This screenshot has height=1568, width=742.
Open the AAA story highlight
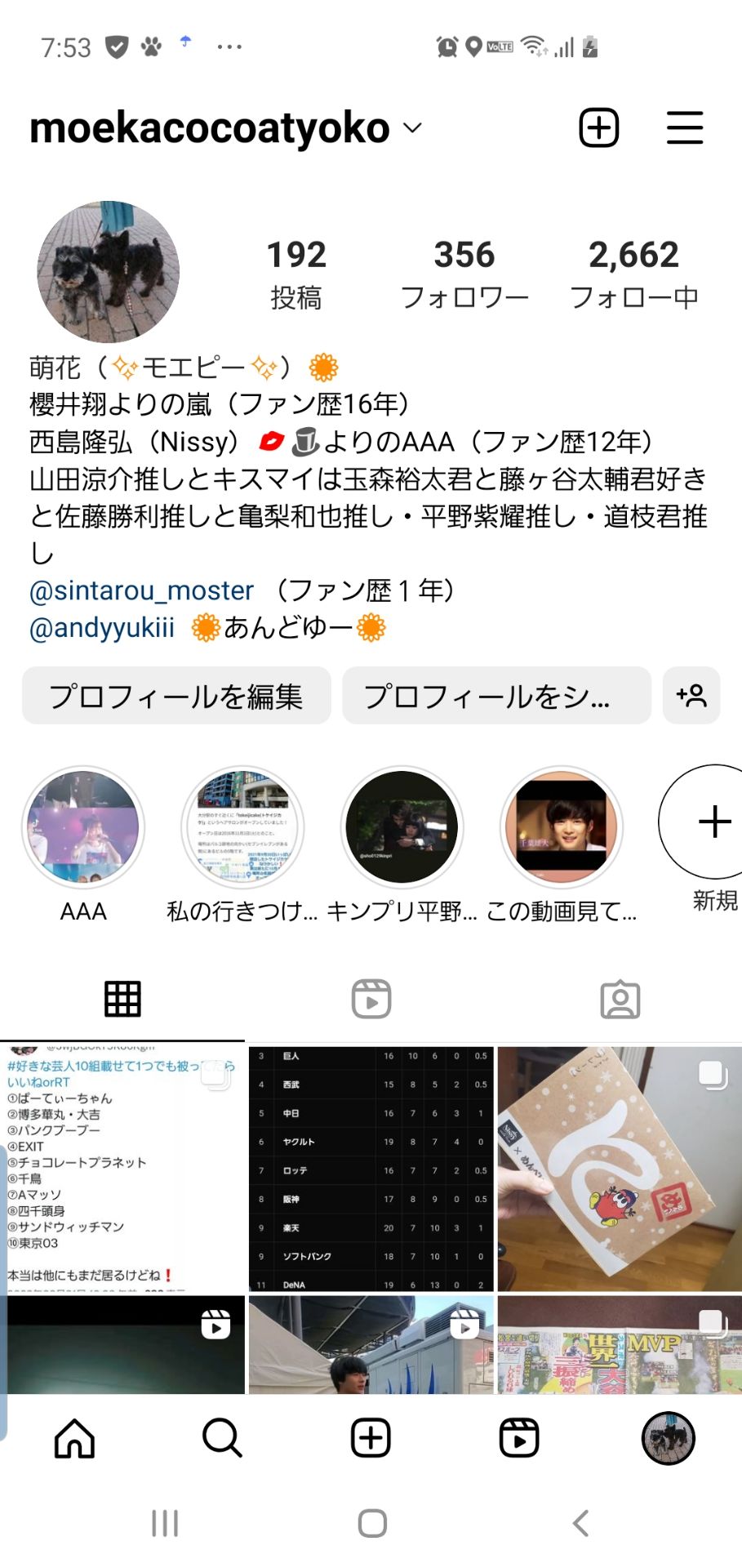point(83,828)
